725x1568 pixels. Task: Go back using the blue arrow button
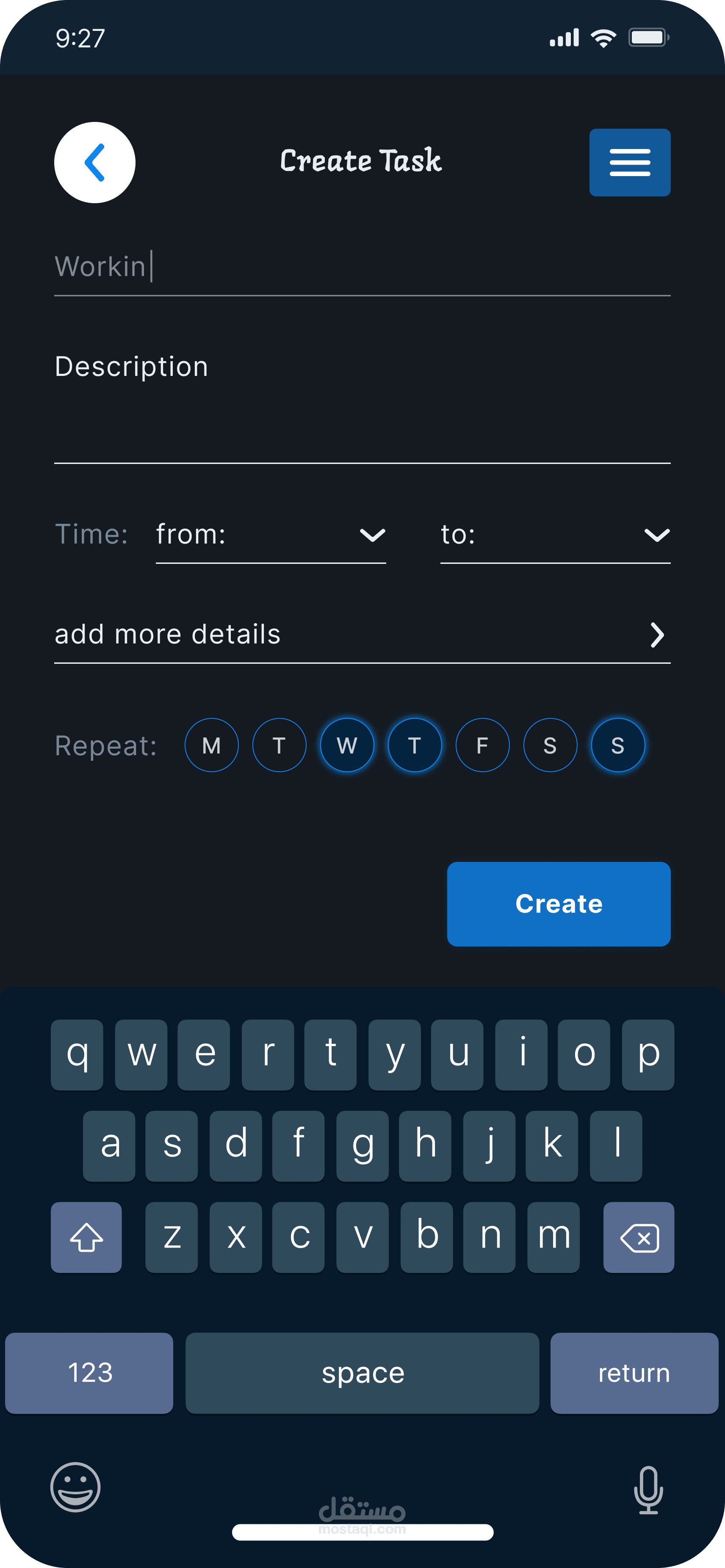95,163
